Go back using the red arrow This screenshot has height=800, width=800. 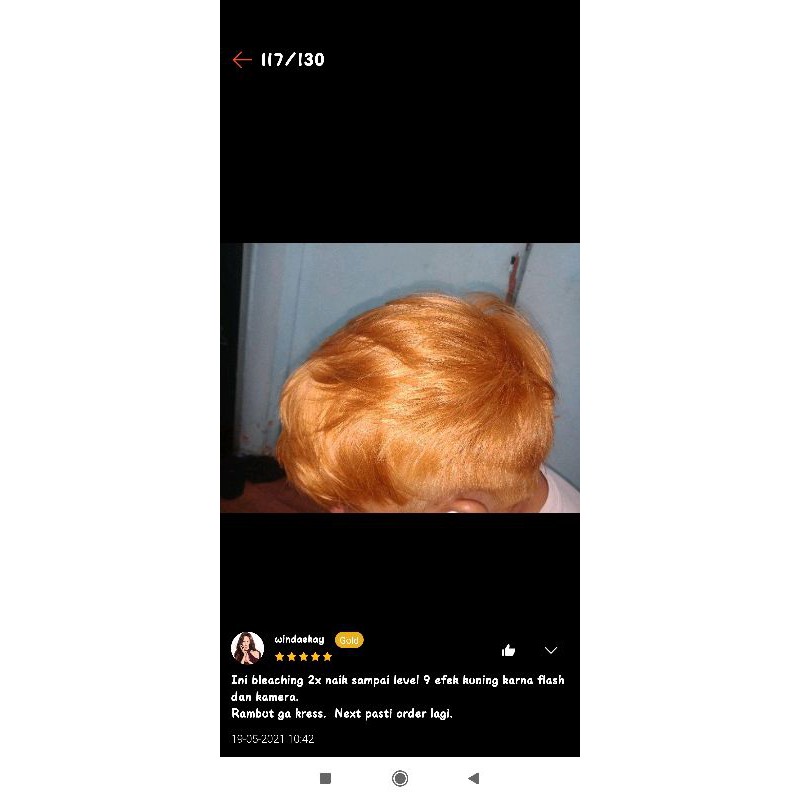coord(242,60)
